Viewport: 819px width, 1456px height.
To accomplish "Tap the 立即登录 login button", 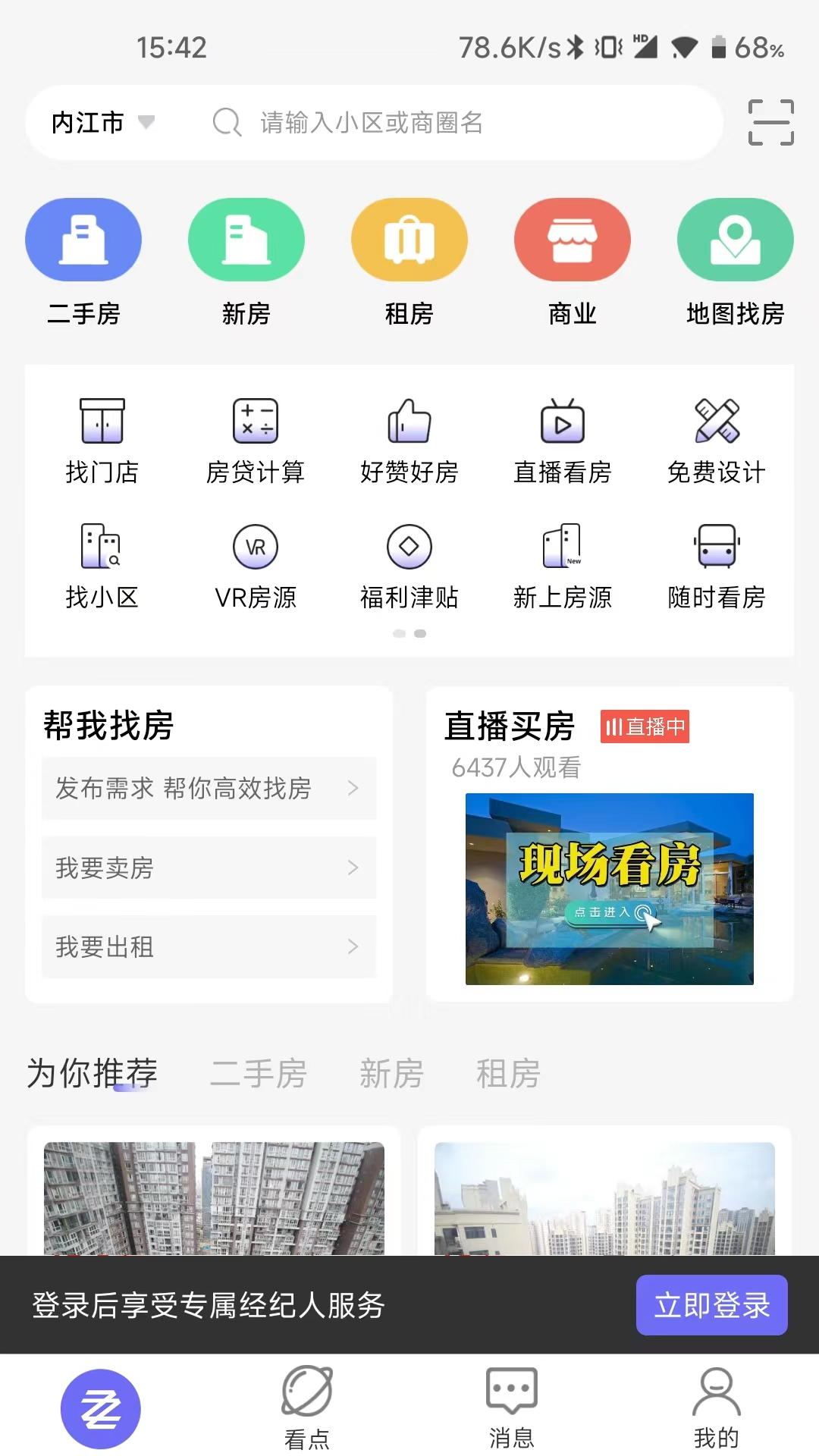I will (x=711, y=1305).
